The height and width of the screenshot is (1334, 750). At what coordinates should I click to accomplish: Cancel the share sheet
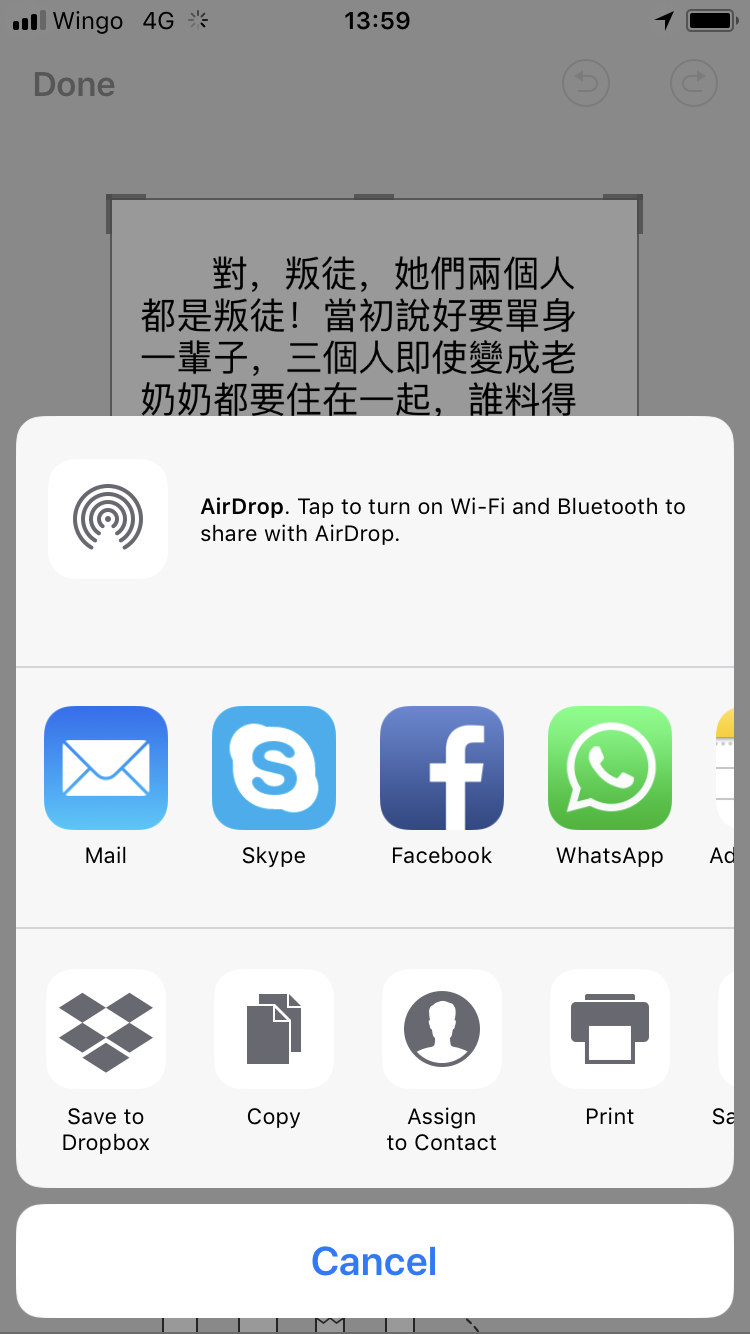(375, 1261)
